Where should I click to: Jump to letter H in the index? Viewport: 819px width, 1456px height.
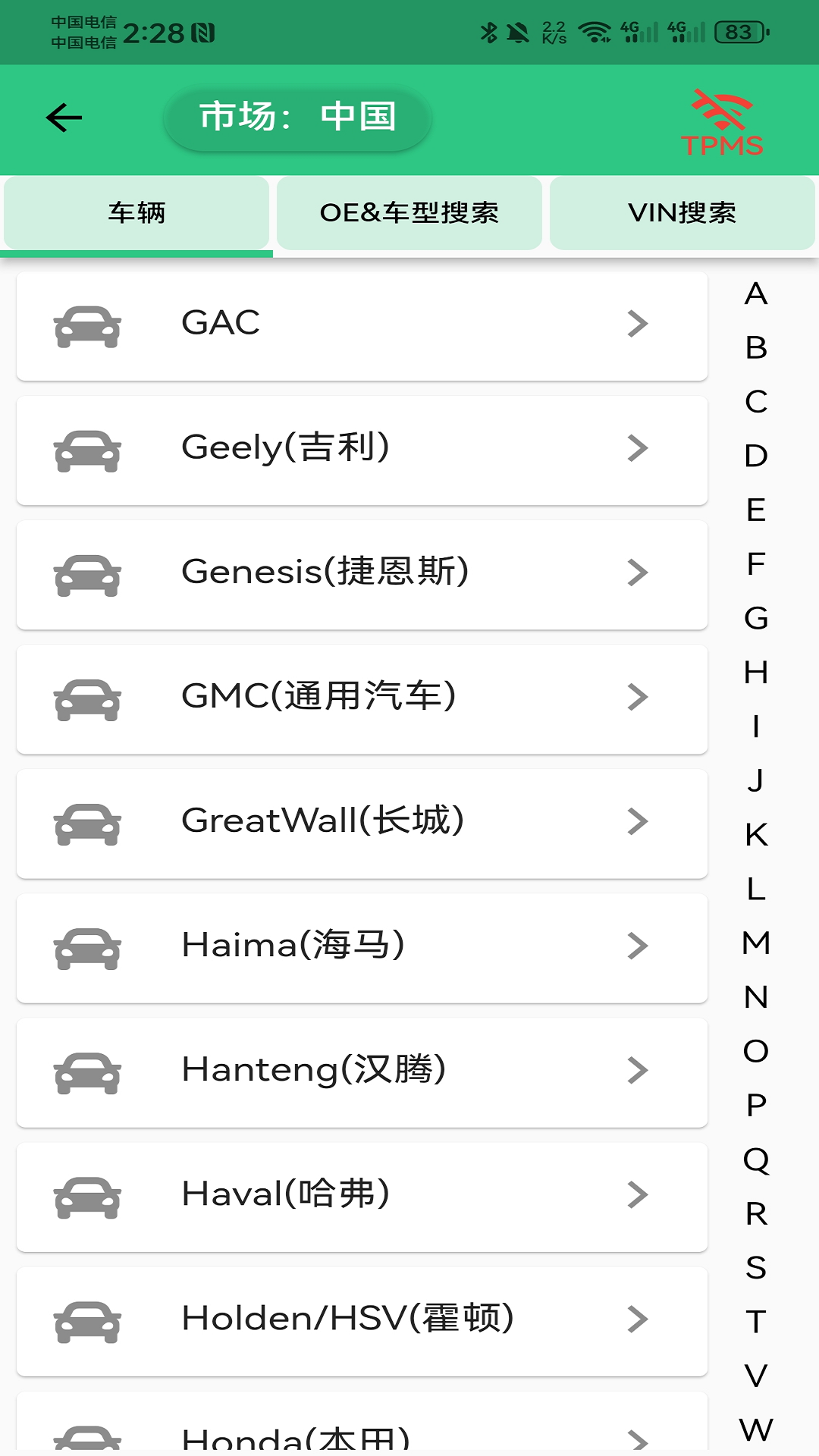pos(755,673)
